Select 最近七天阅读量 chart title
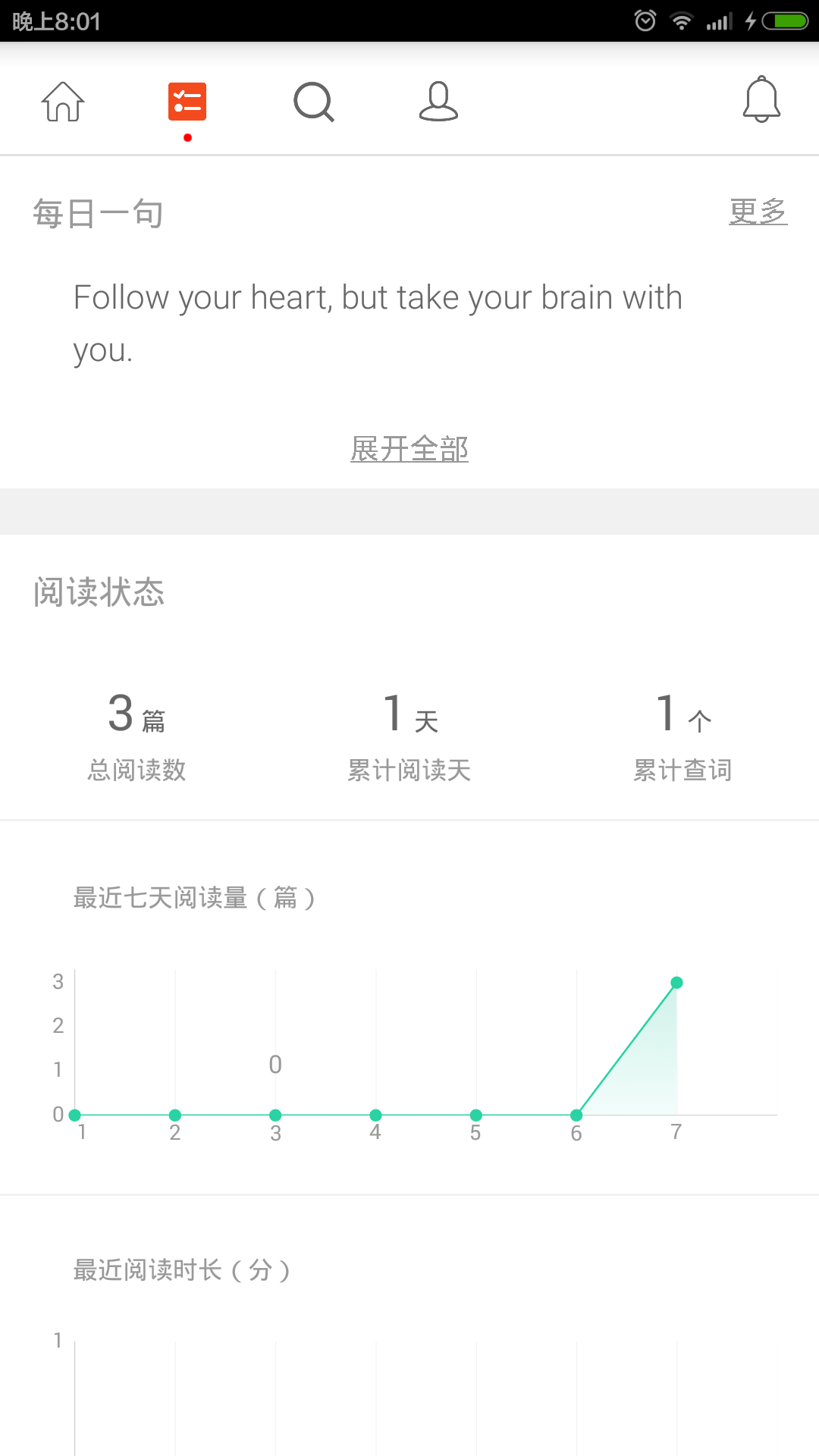The width and height of the screenshot is (819, 1456). tap(195, 897)
